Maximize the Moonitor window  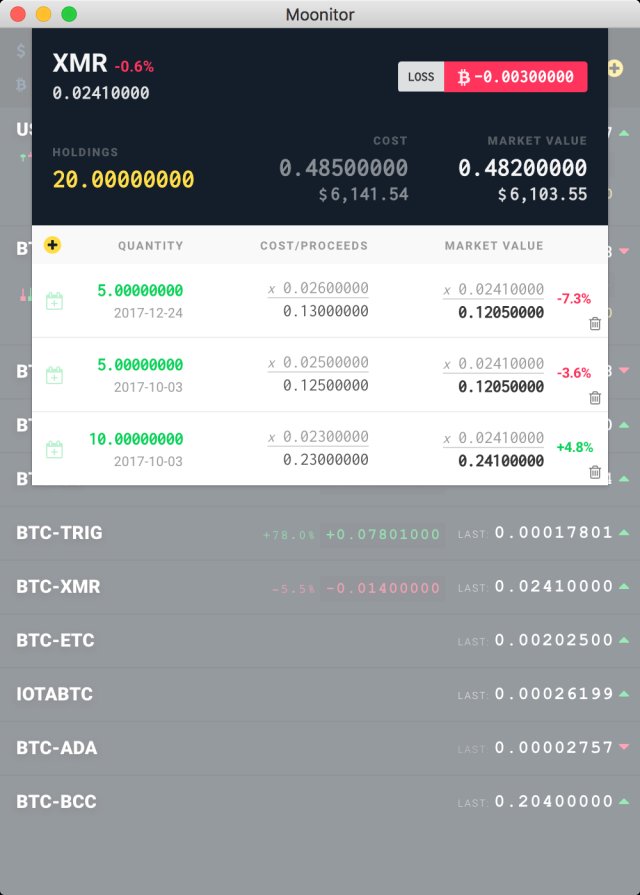tap(69, 14)
